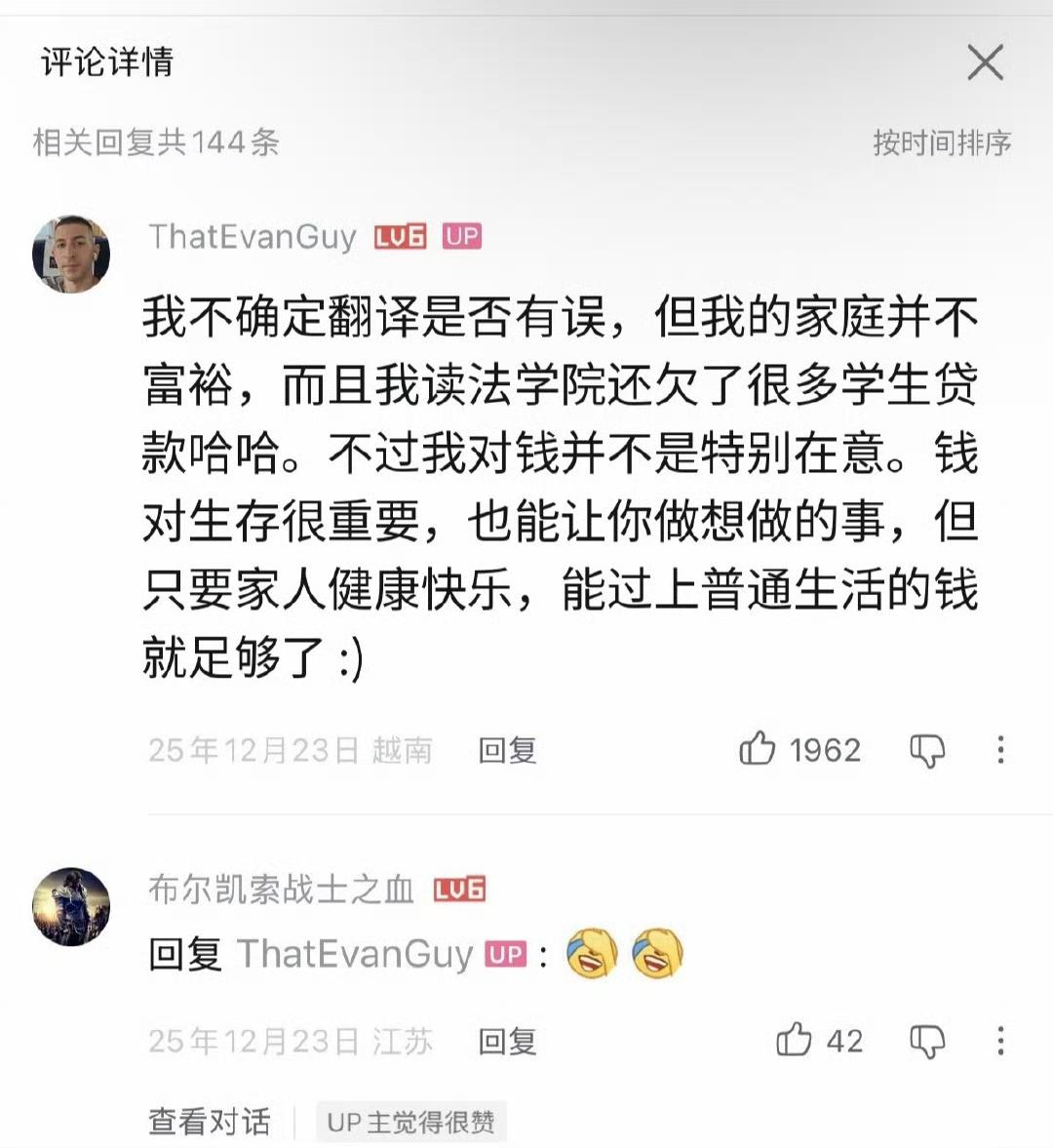This screenshot has height=1148, width=1053.
Task: Open more options for the top comment
Action: pos(1000,749)
